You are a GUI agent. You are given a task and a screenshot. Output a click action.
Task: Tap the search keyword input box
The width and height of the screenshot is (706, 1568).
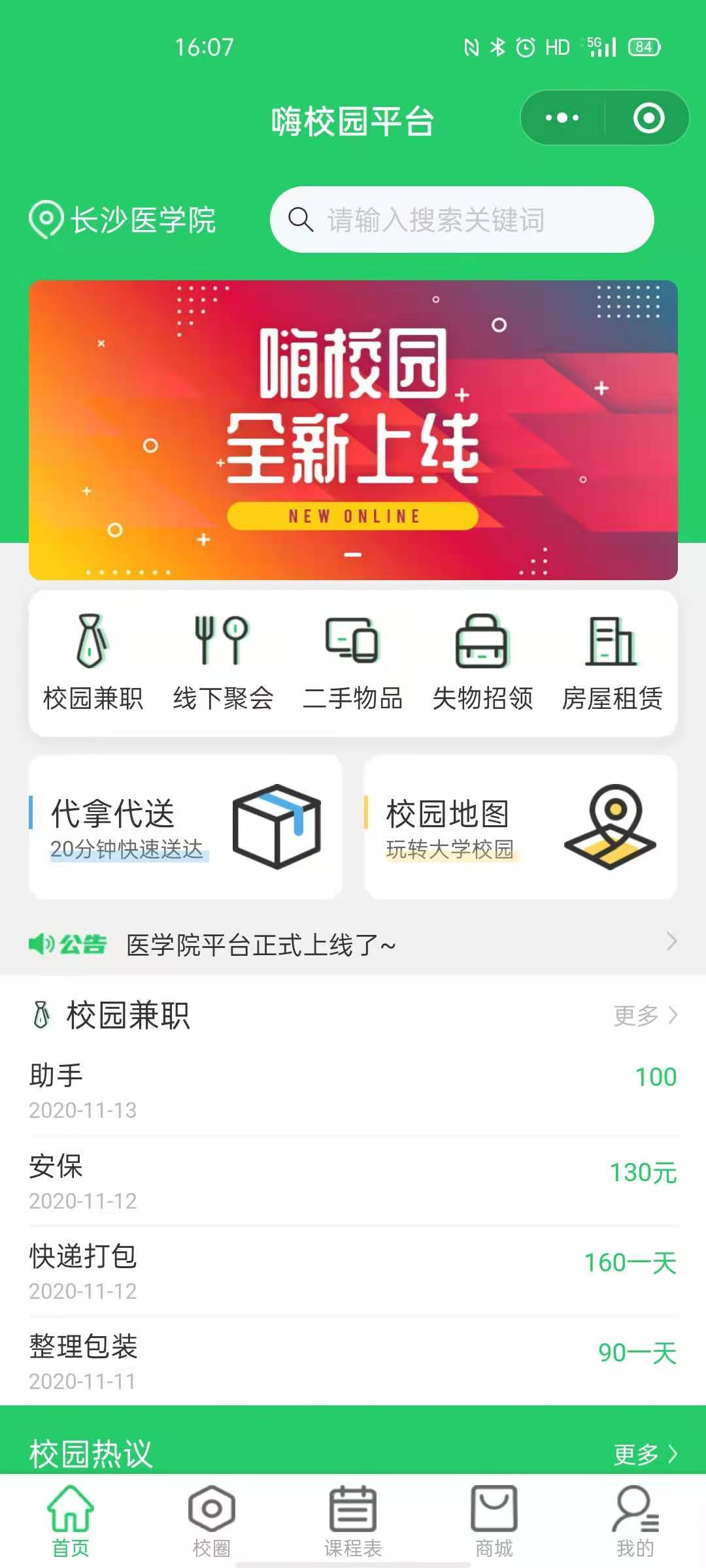tap(462, 220)
